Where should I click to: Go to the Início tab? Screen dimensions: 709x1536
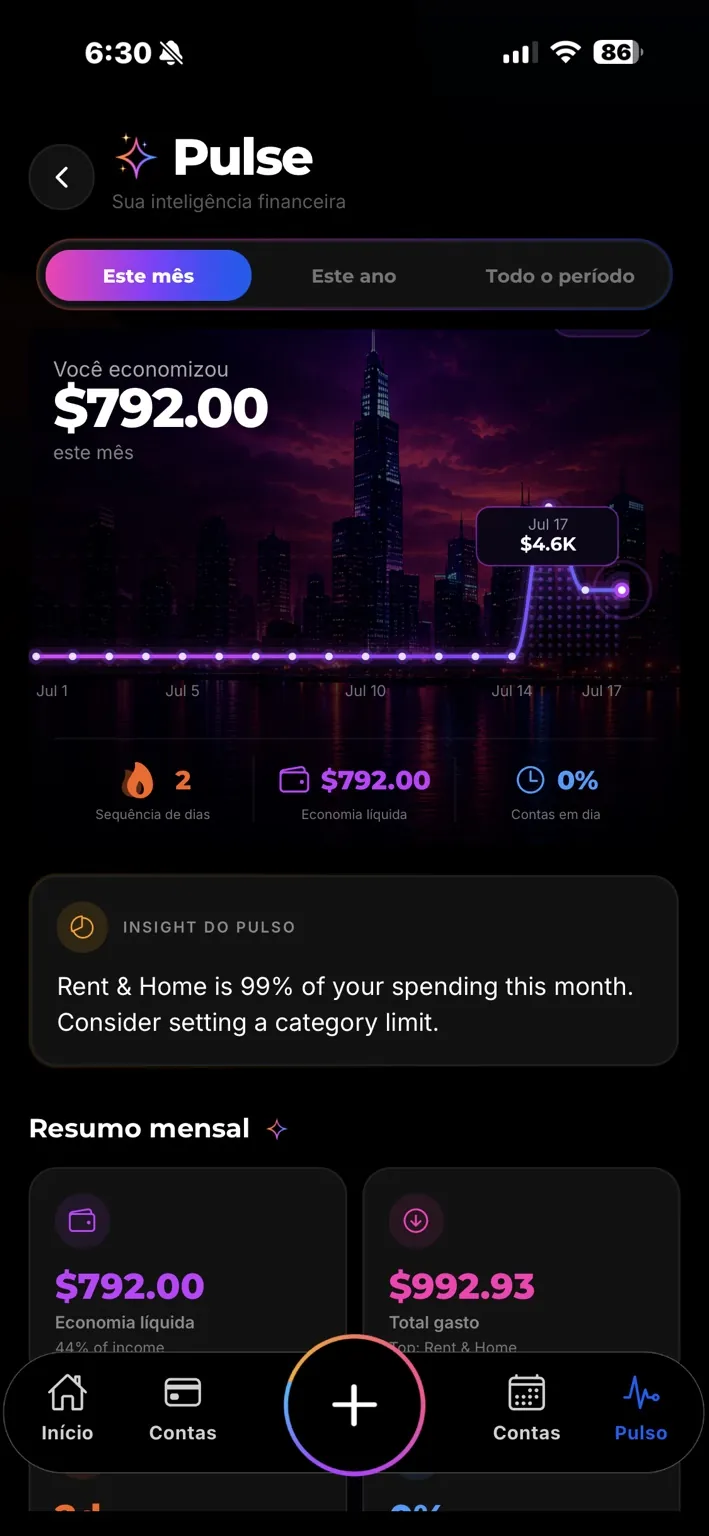coord(67,1408)
